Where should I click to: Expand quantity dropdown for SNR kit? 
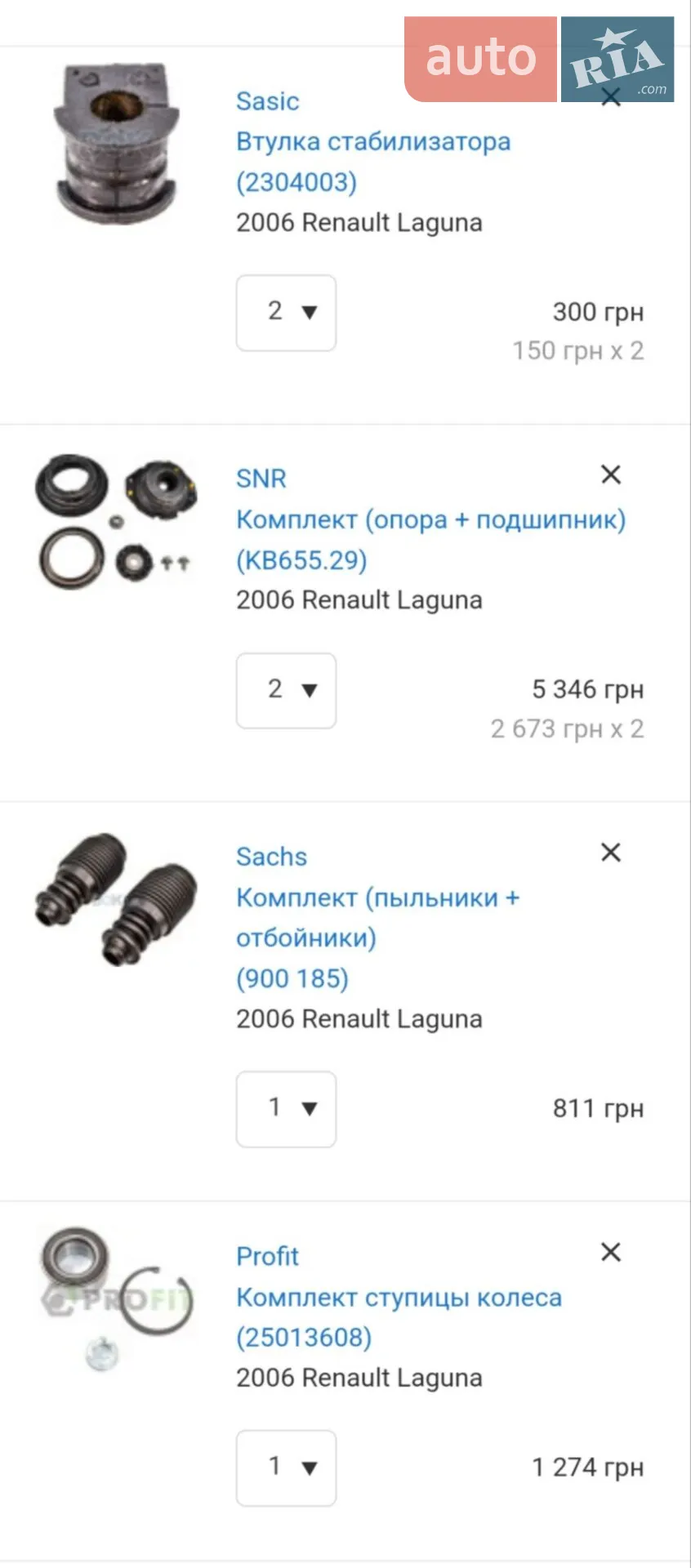click(x=286, y=691)
